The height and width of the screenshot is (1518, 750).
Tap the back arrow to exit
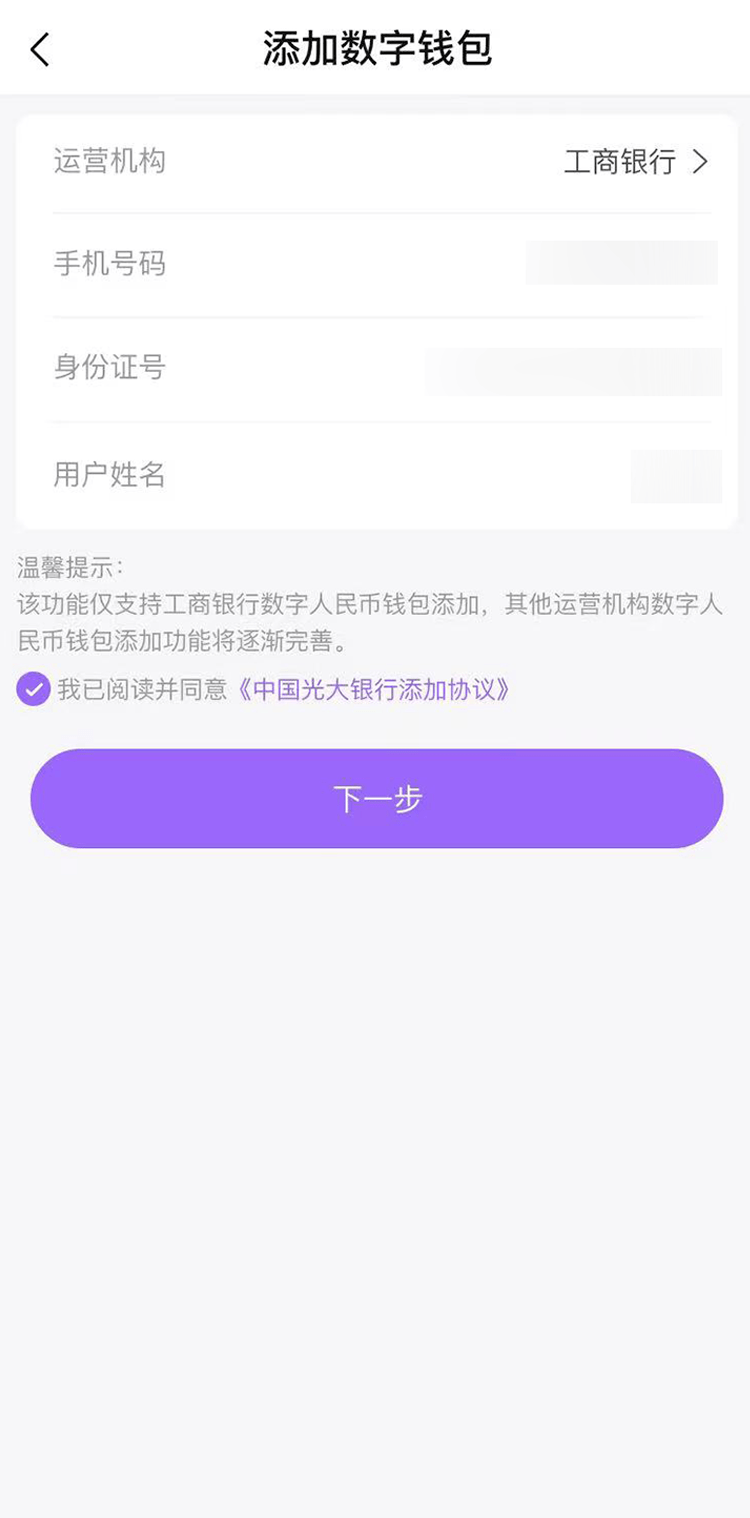click(x=39, y=48)
